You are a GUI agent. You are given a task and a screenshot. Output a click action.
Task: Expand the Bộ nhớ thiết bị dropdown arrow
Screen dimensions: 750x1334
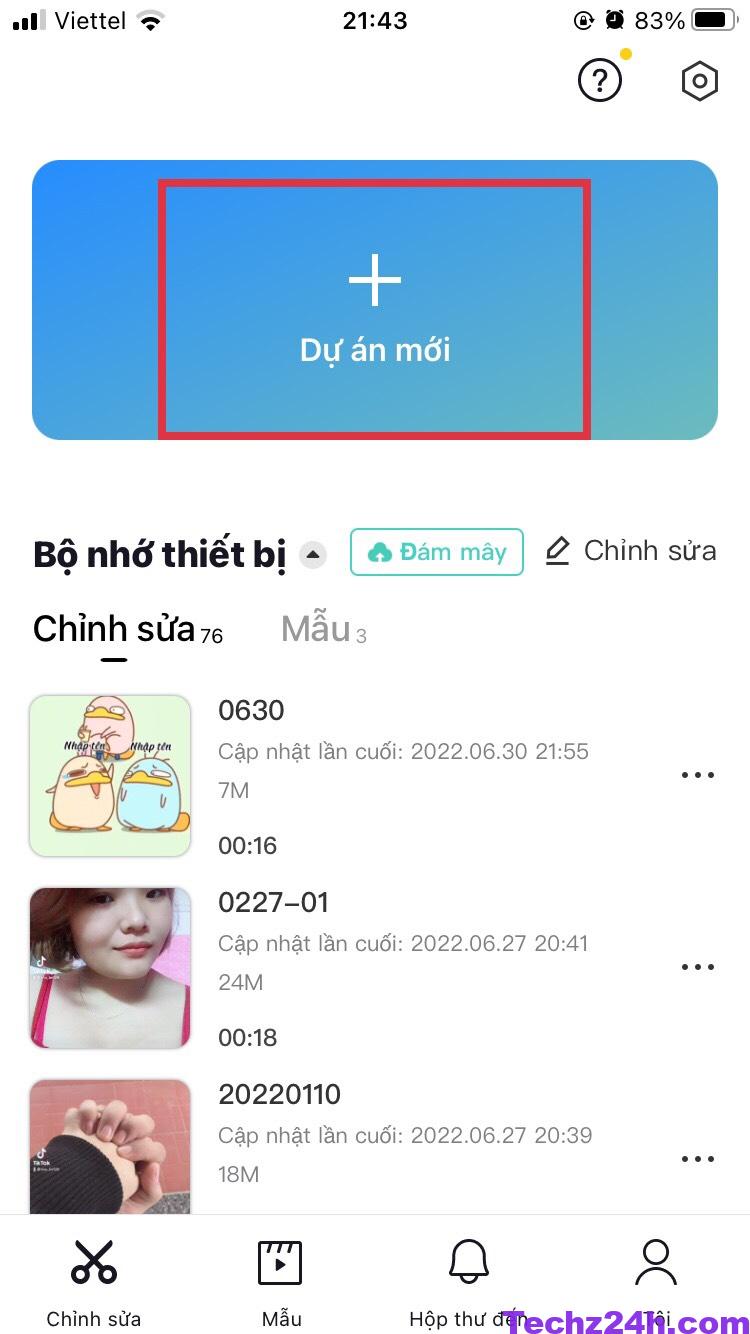313,554
